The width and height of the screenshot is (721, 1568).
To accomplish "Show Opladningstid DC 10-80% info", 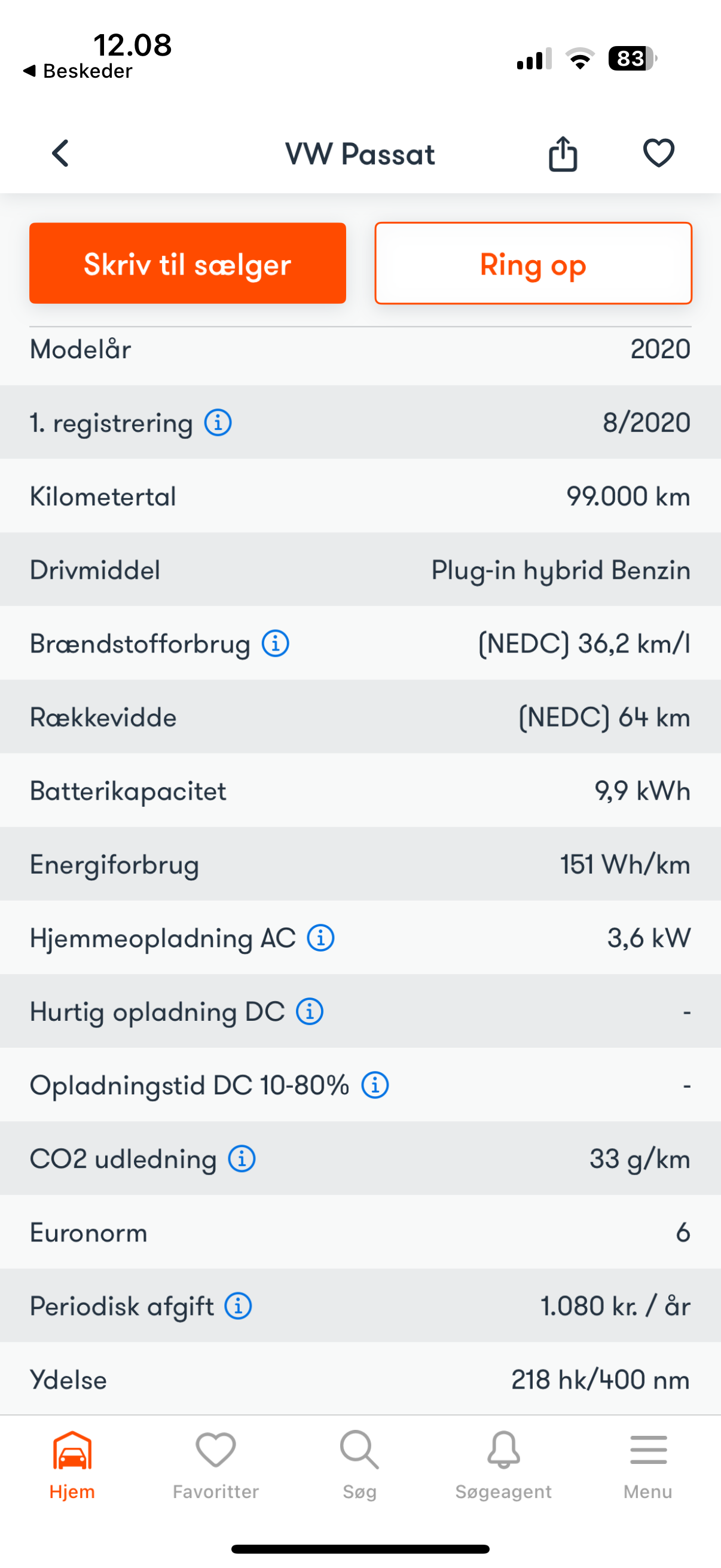I will coord(375,1085).
